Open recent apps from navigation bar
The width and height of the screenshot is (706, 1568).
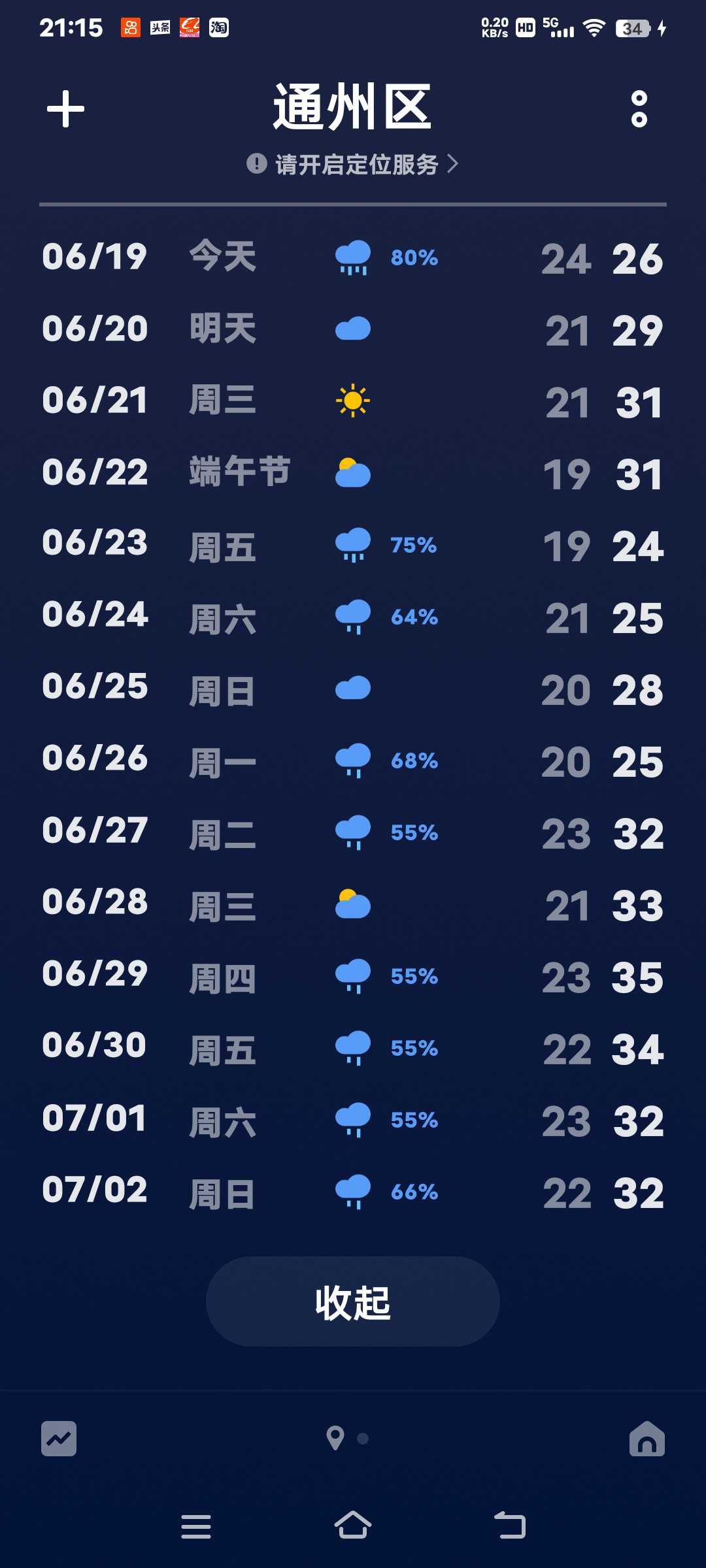click(196, 1526)
